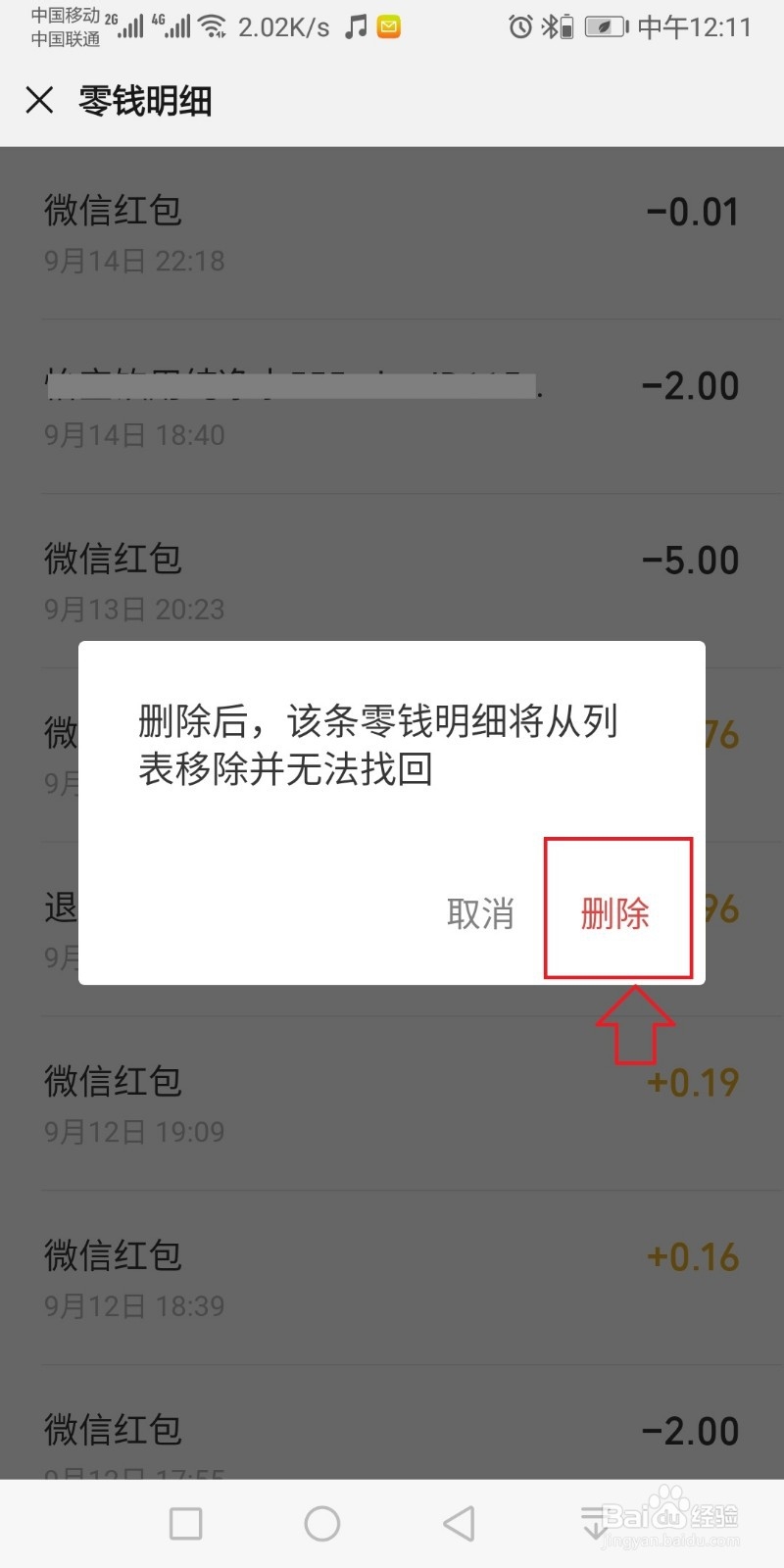Confirm deletion by tapping 删除
This screenshot has width=784, height=1568.
615,913
